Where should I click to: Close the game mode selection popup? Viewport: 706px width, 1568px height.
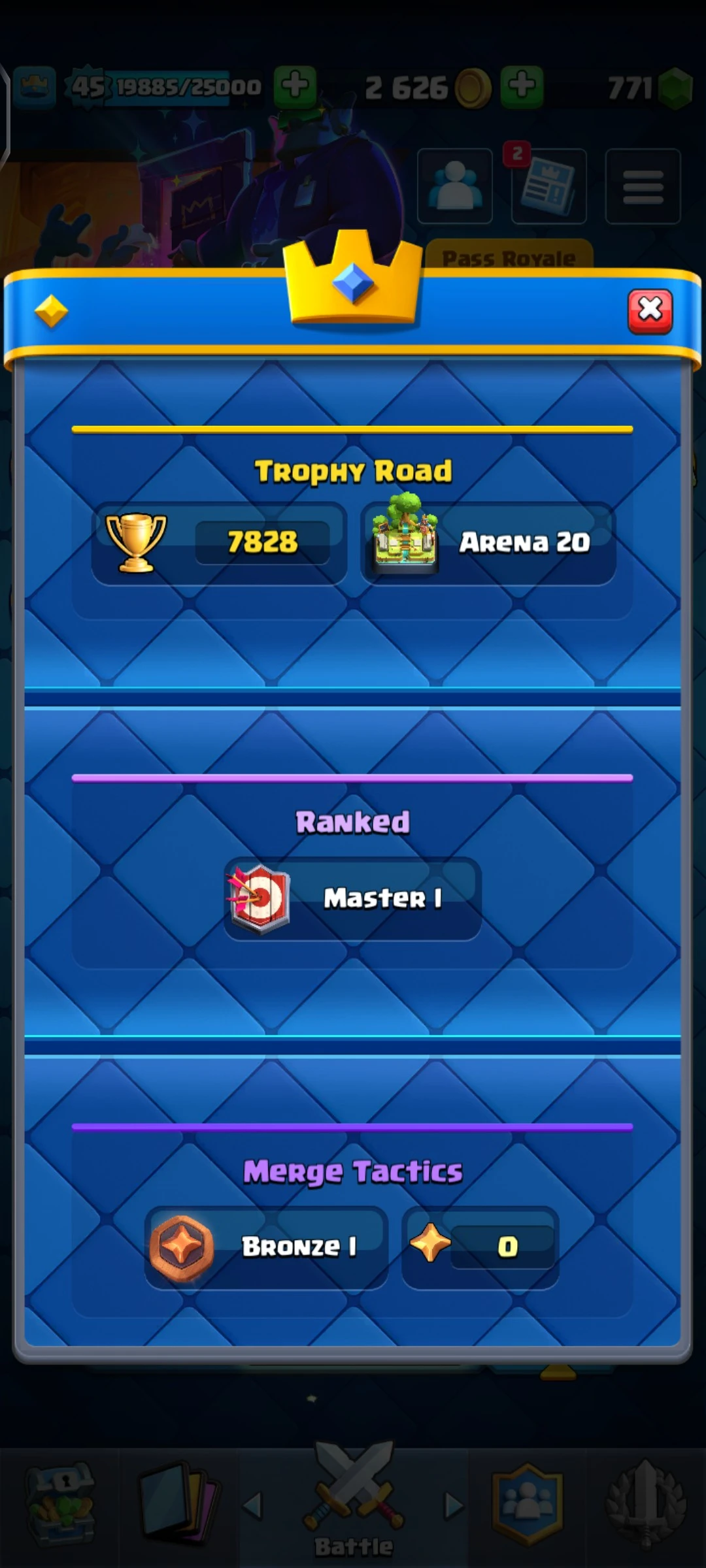(650, 311)
